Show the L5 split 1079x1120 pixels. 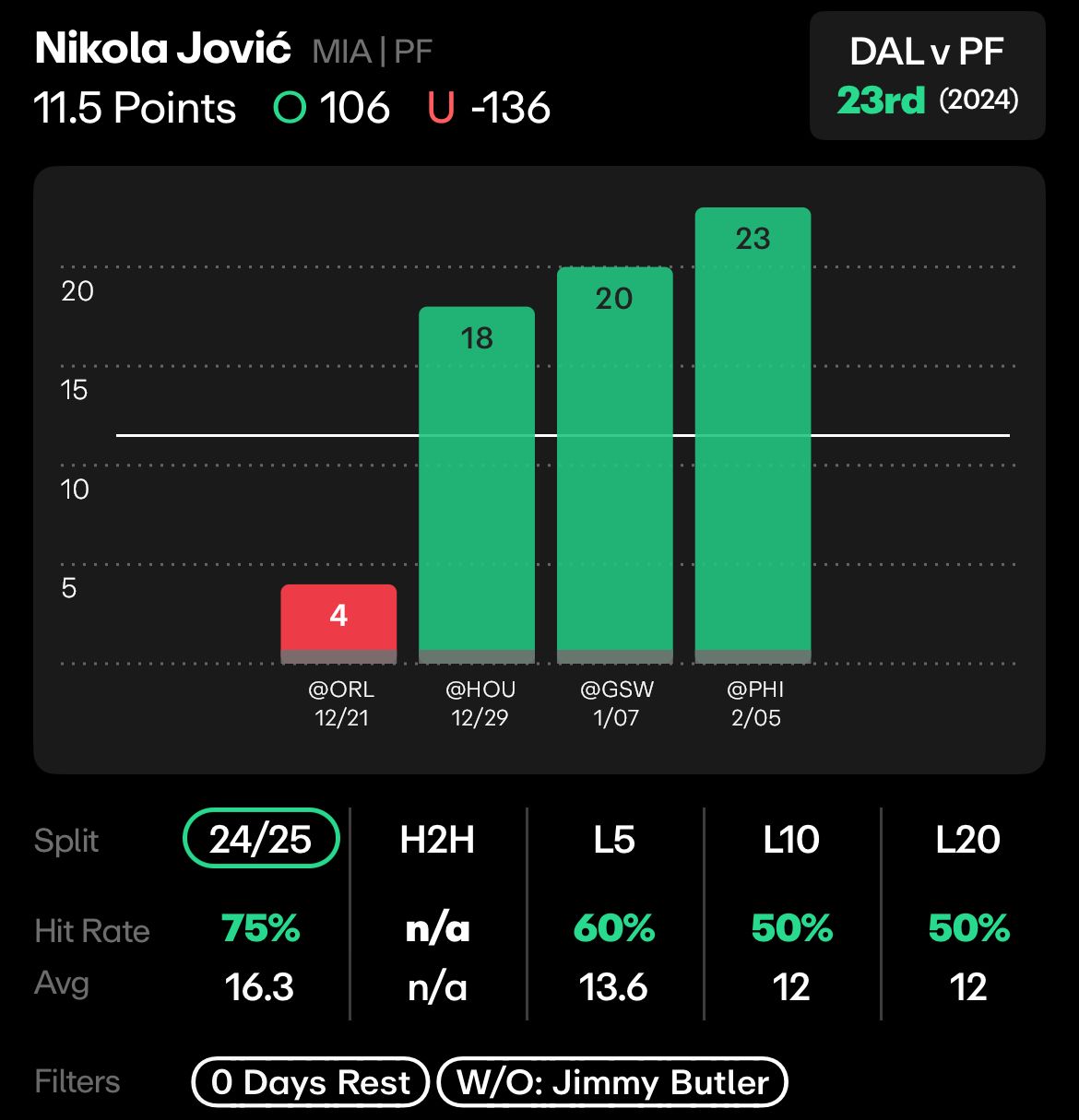(x=614, y=839)
